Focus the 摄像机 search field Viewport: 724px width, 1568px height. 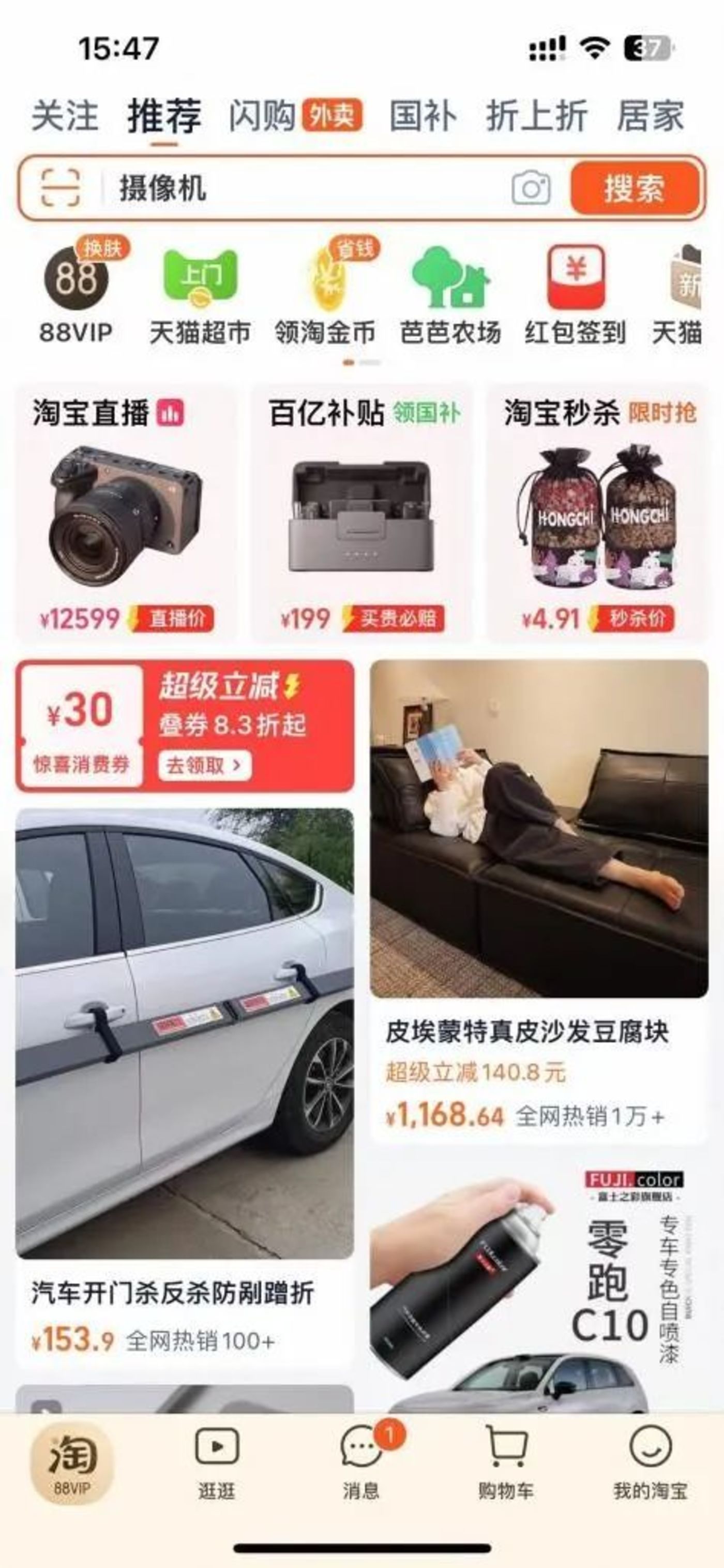pyautogui.click(x=304, y=188)
